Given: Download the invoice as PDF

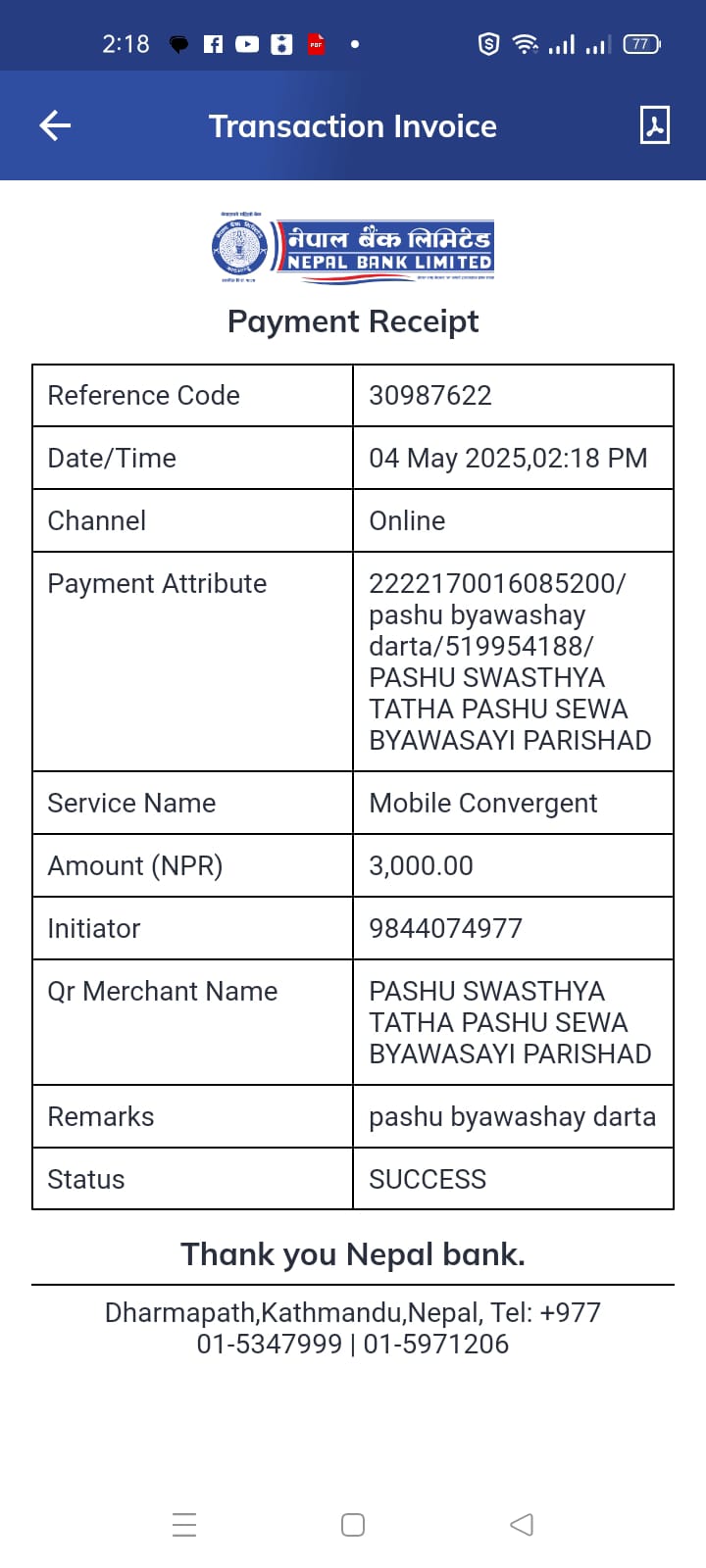Looking at the screenshot, I should click(654, 125).
